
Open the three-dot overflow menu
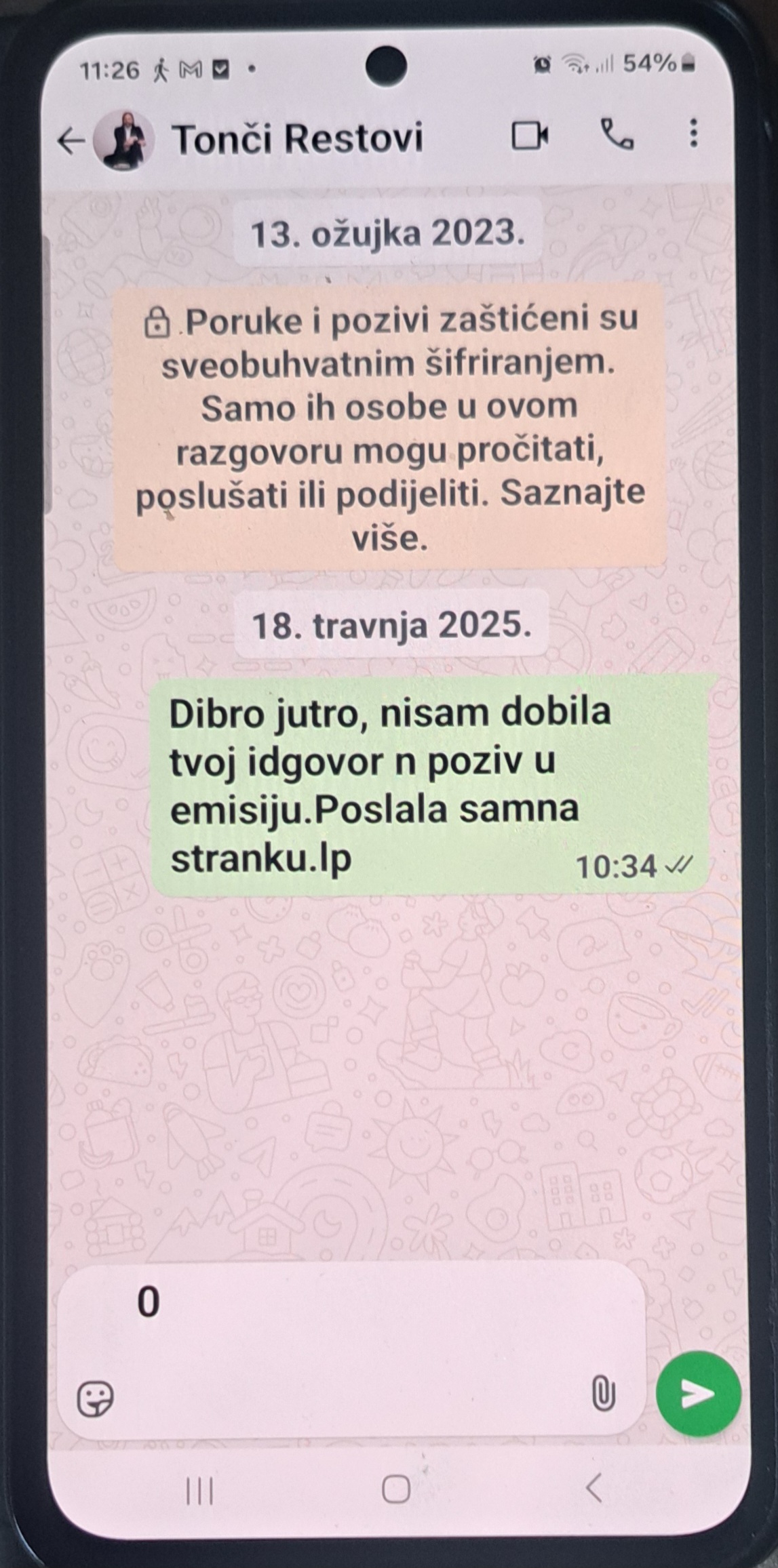693,133
